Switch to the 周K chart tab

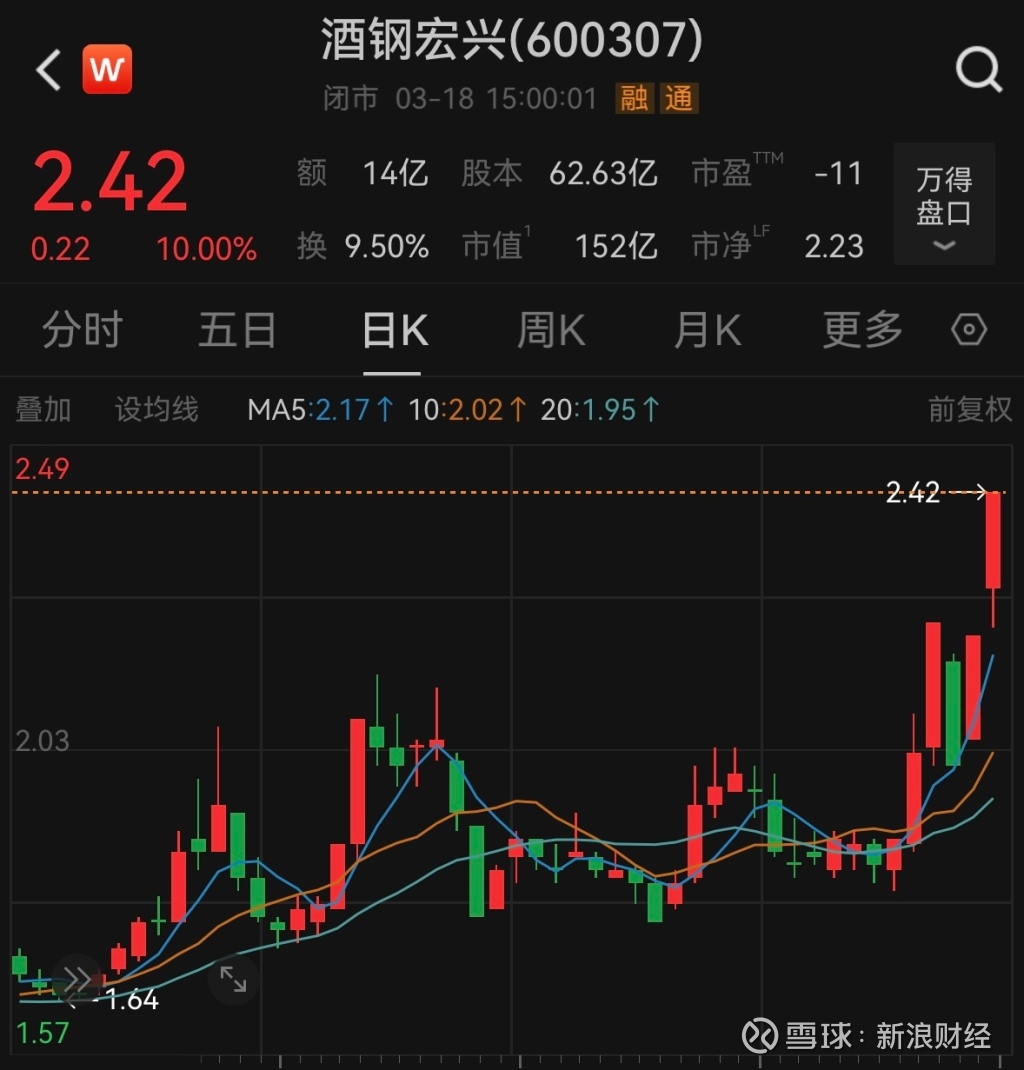550,331
